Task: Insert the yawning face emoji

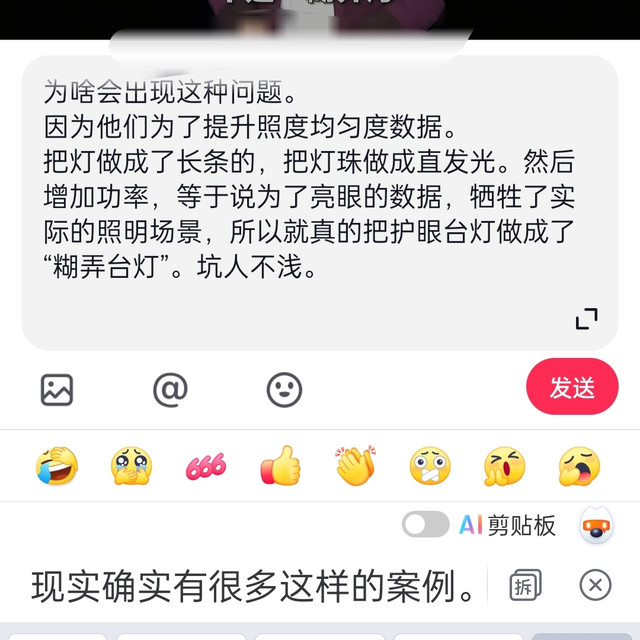Action: (x=579, y=466)
